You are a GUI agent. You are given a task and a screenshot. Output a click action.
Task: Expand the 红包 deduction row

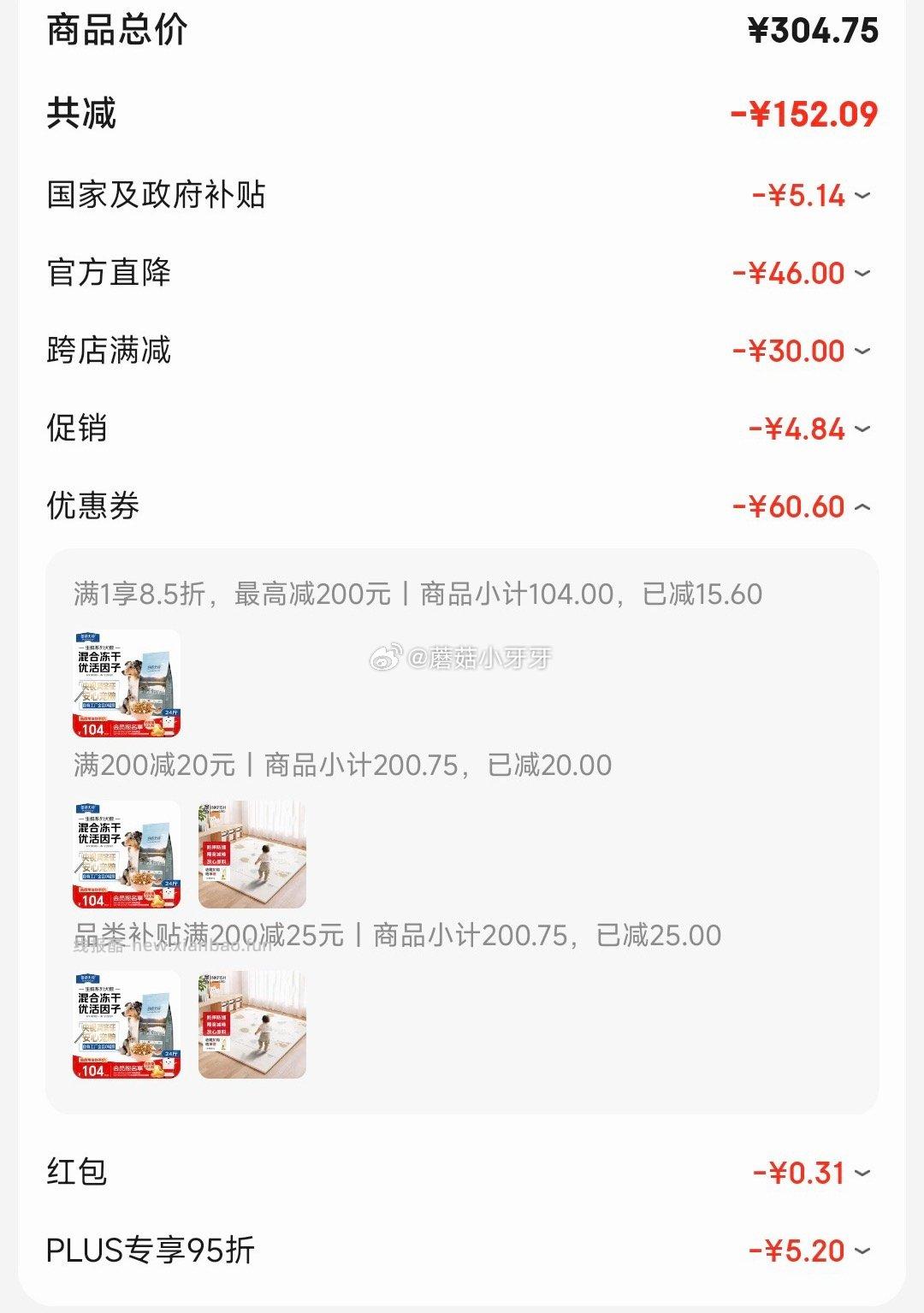(862, 1174)
